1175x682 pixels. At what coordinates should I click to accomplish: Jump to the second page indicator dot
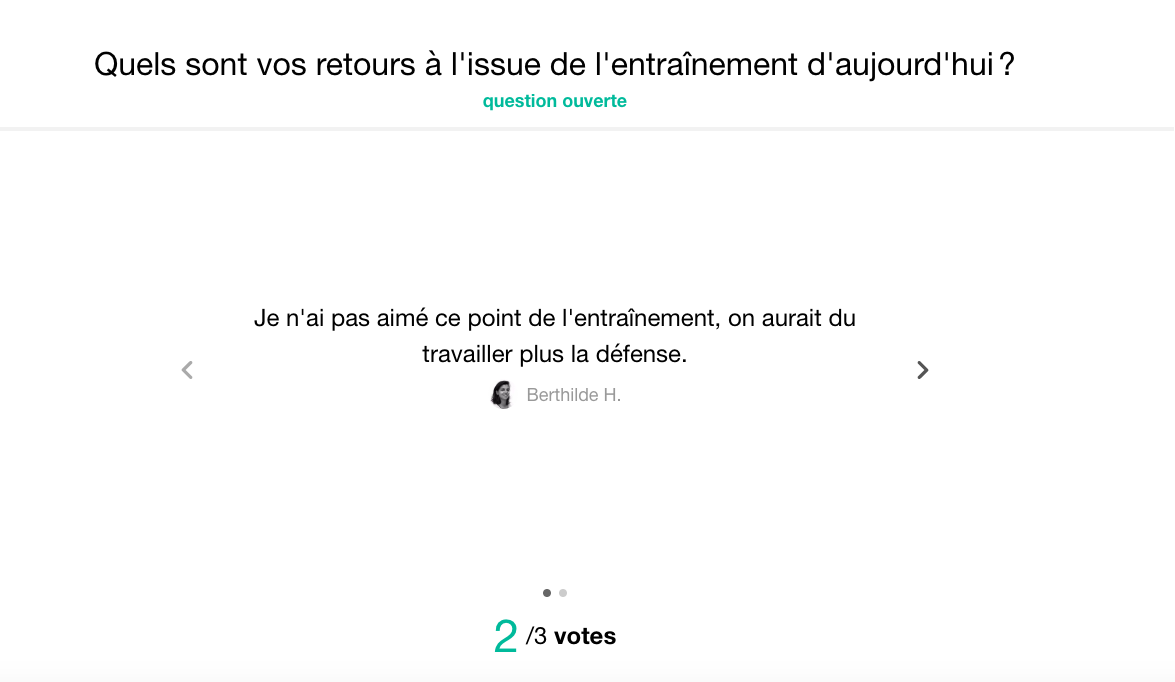coord(563,593)
